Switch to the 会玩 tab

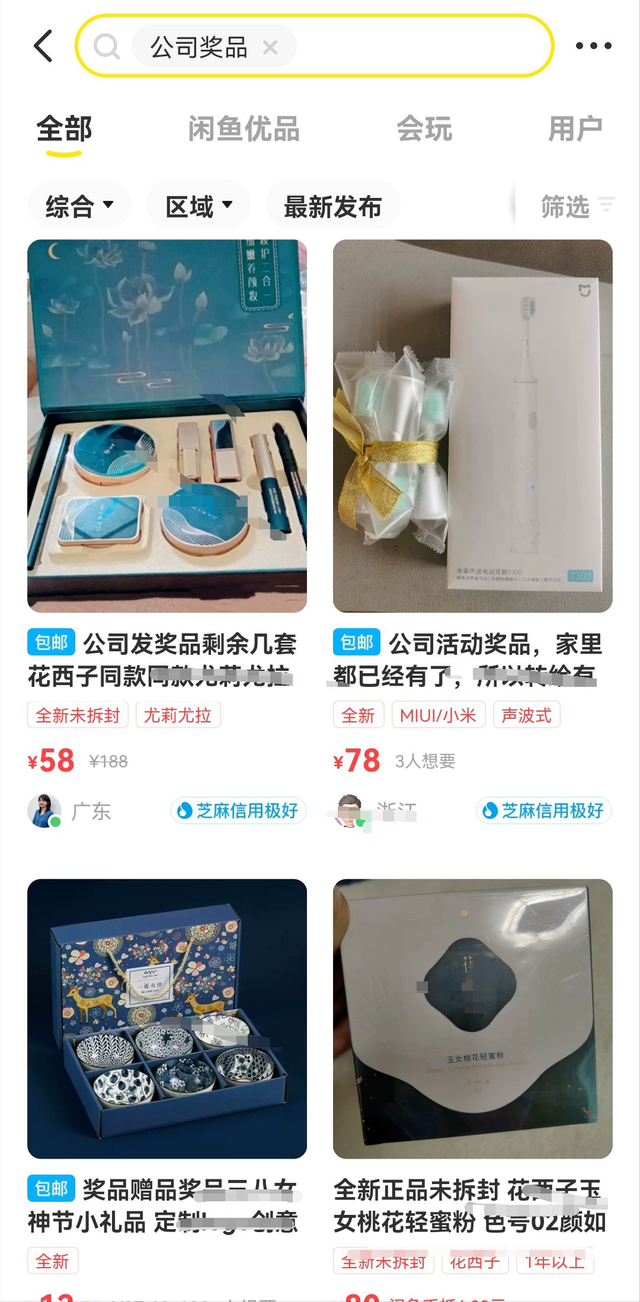[424, 129]
